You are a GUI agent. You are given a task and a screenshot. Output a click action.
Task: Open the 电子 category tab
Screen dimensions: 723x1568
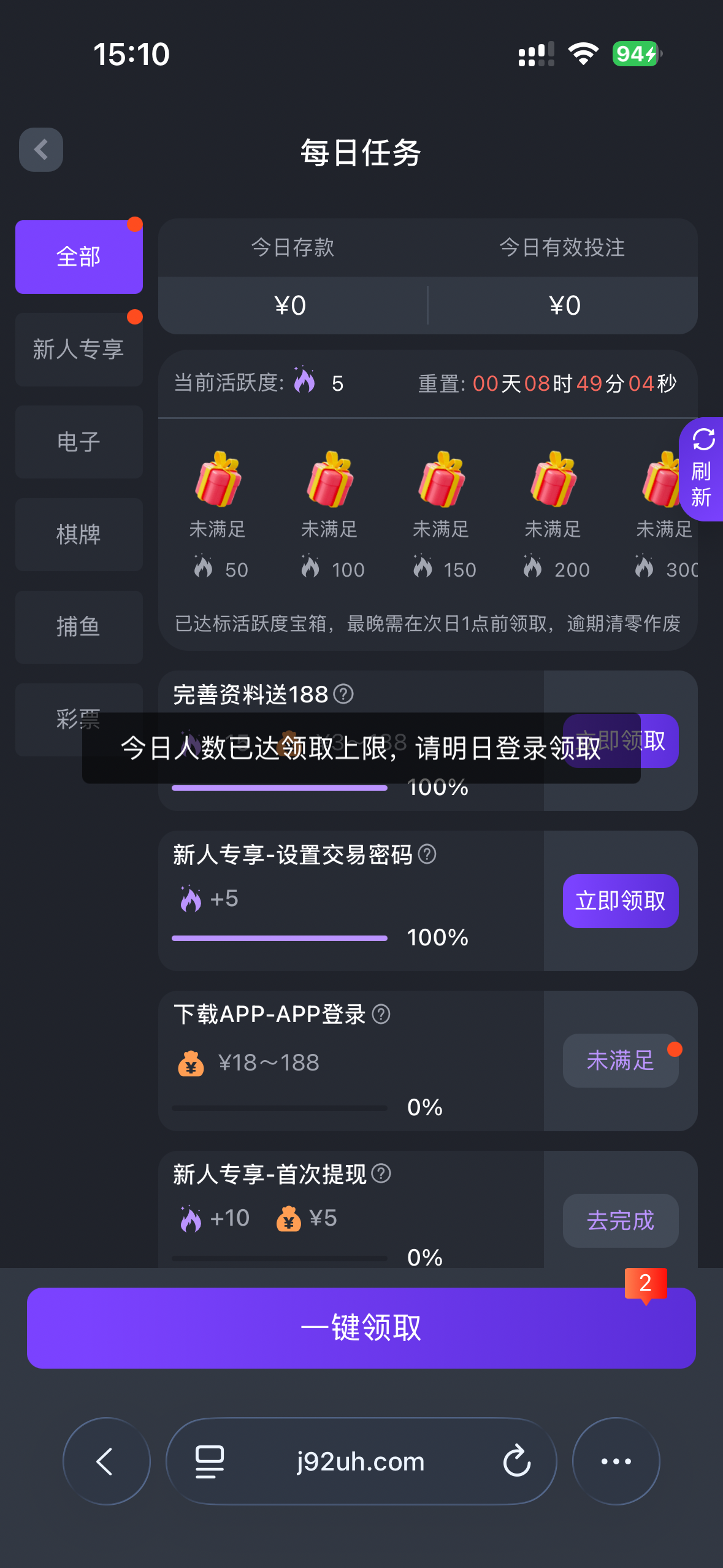[79, 442]
